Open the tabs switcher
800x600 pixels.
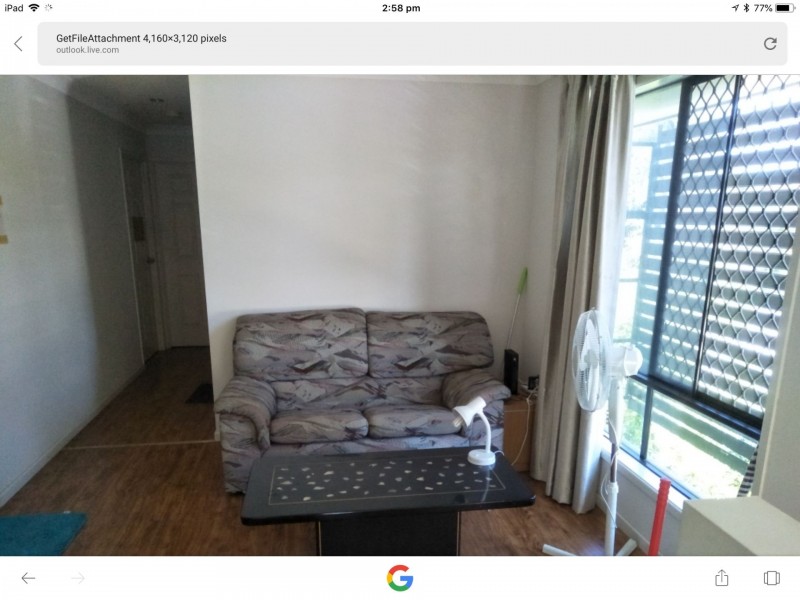click(x=771, y=578)
